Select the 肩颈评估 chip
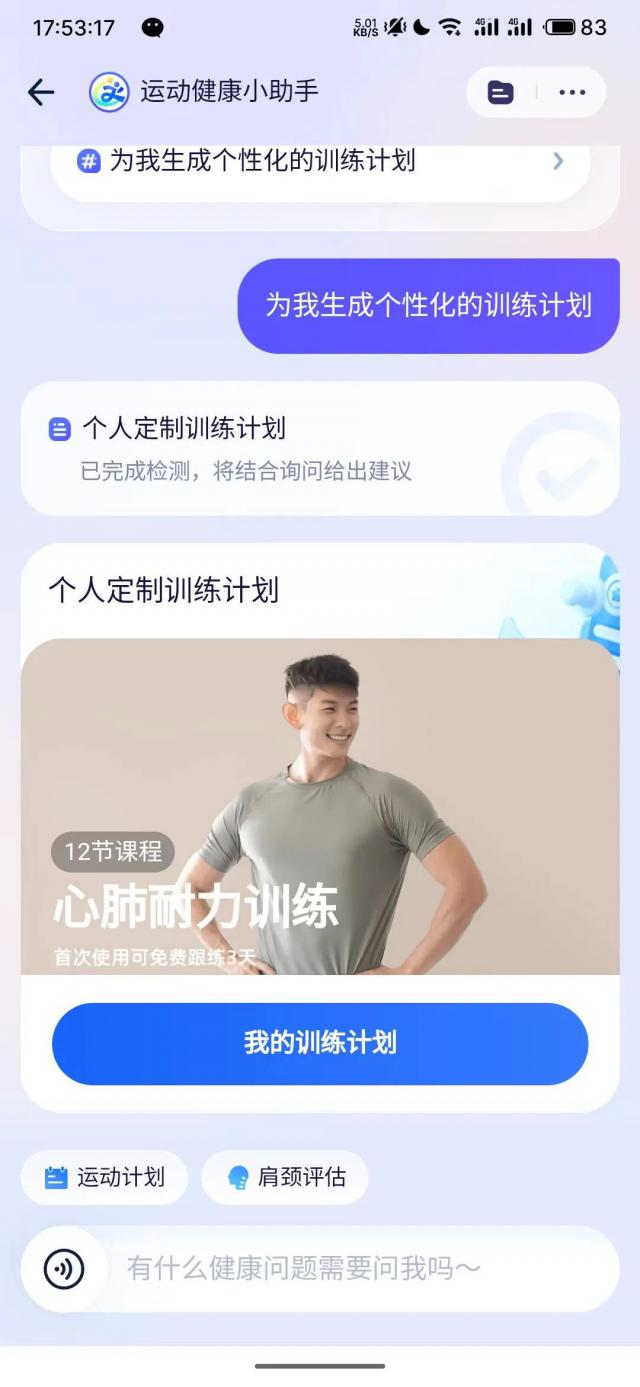This screenshot has width=640, height=1387. click(x=285, y=1177)
